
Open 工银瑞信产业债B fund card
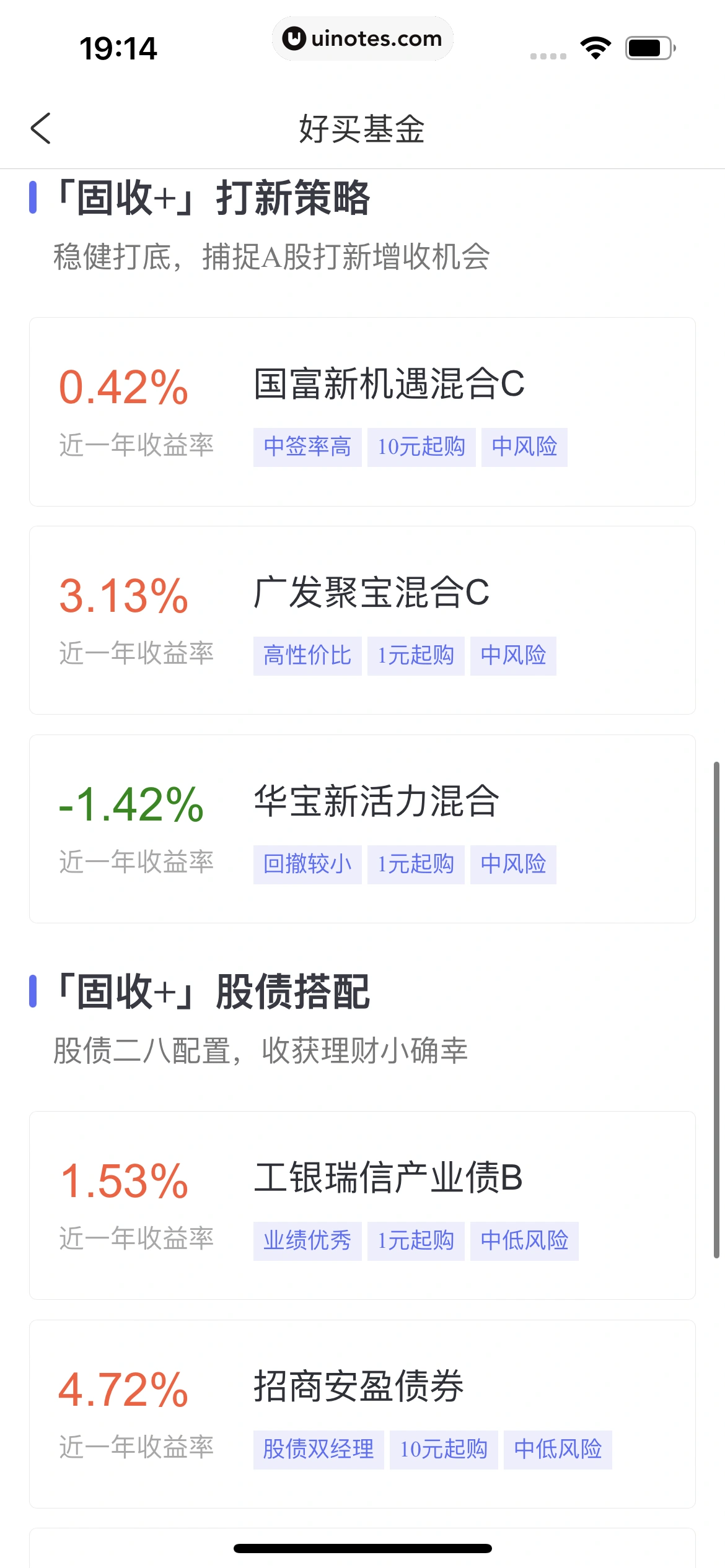362,1205
